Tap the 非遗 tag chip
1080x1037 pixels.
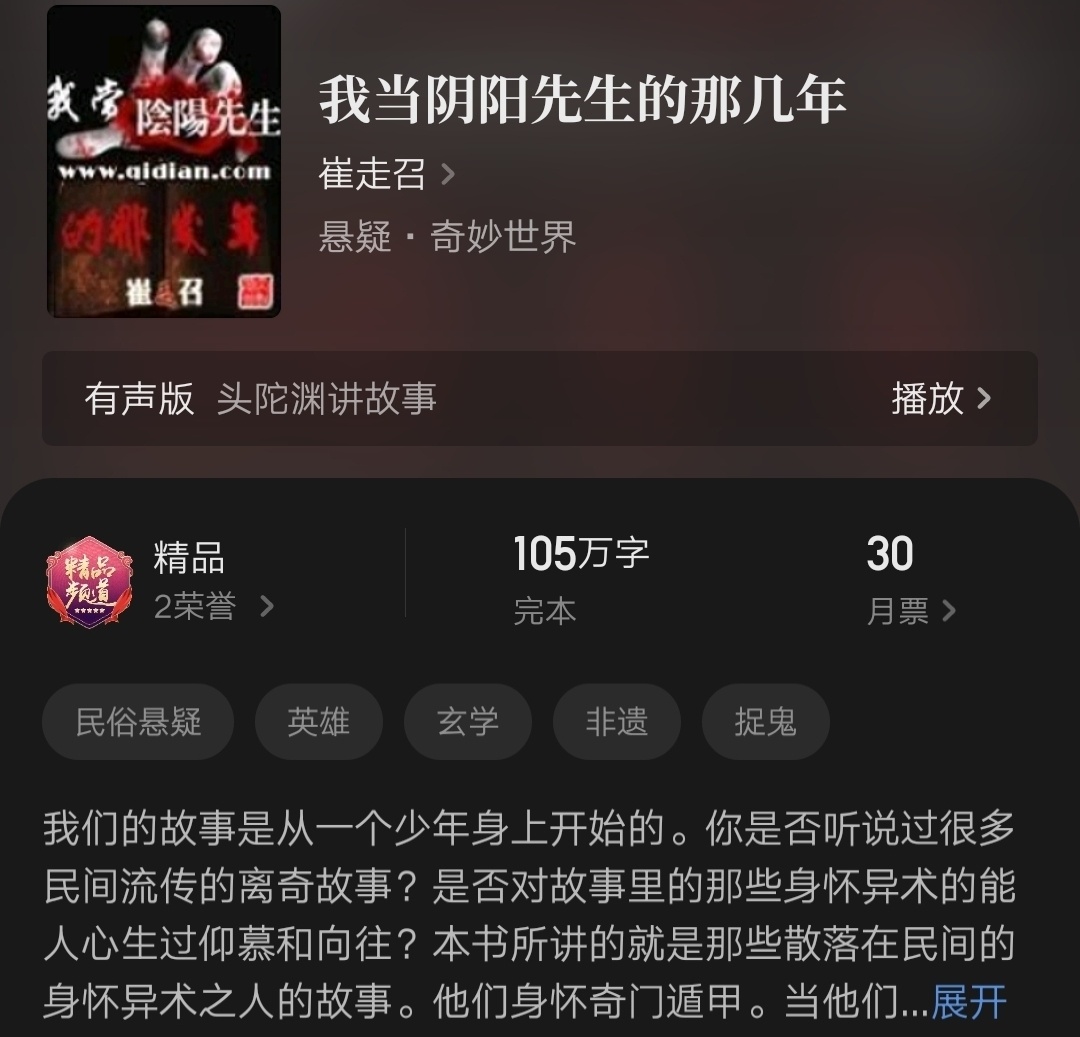pos(616,722)
